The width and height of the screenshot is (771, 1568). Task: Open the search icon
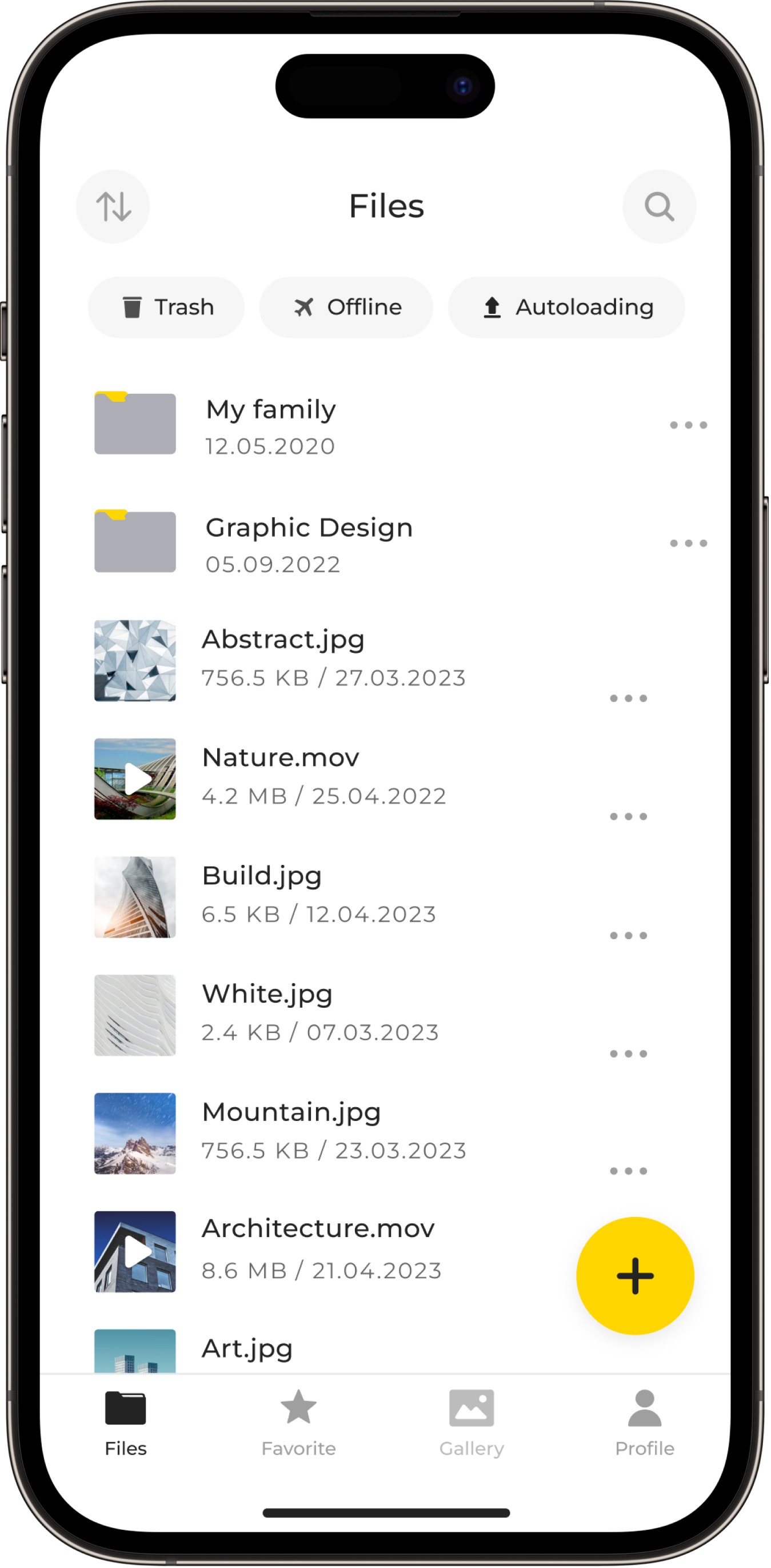pyautogui.click(x=660, y=206)
